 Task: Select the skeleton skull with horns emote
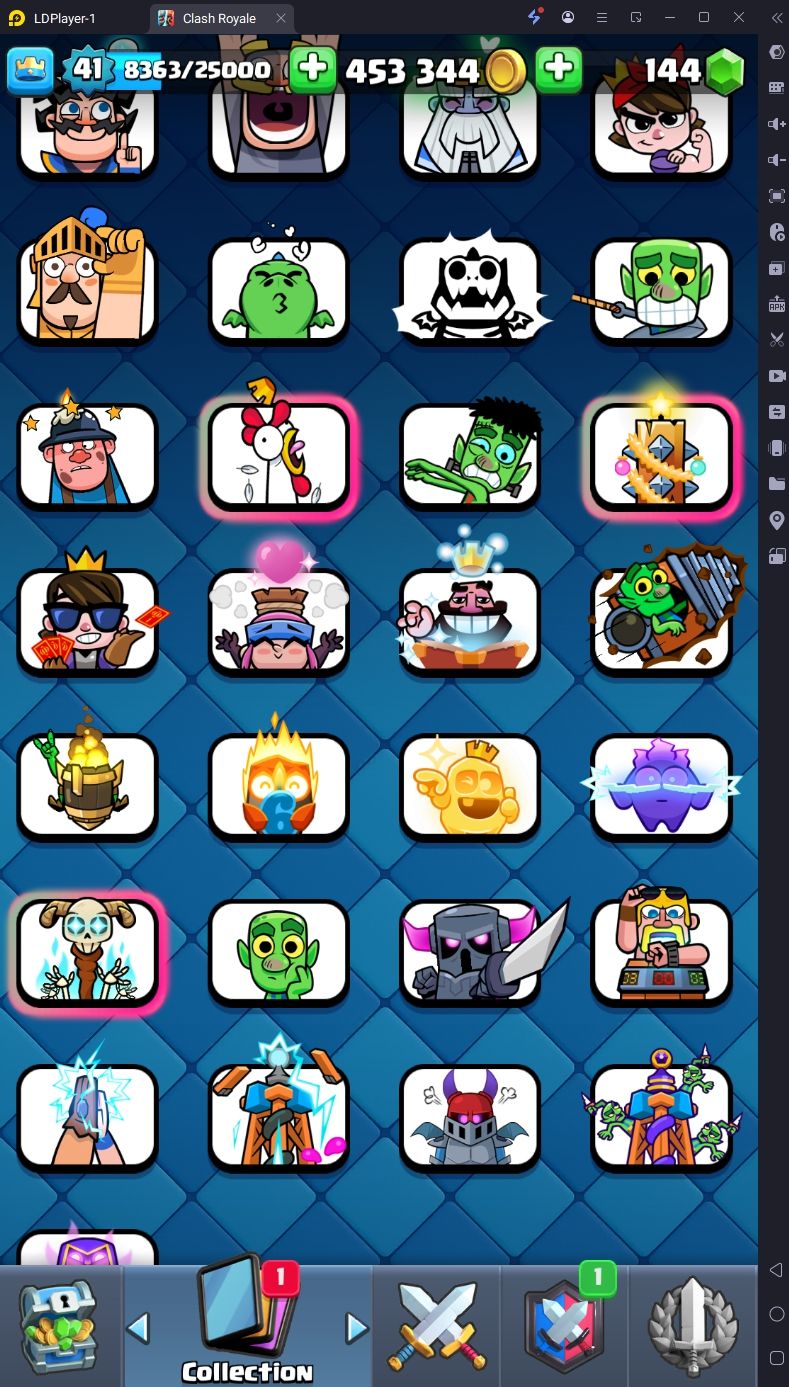(x=87, y=951)
